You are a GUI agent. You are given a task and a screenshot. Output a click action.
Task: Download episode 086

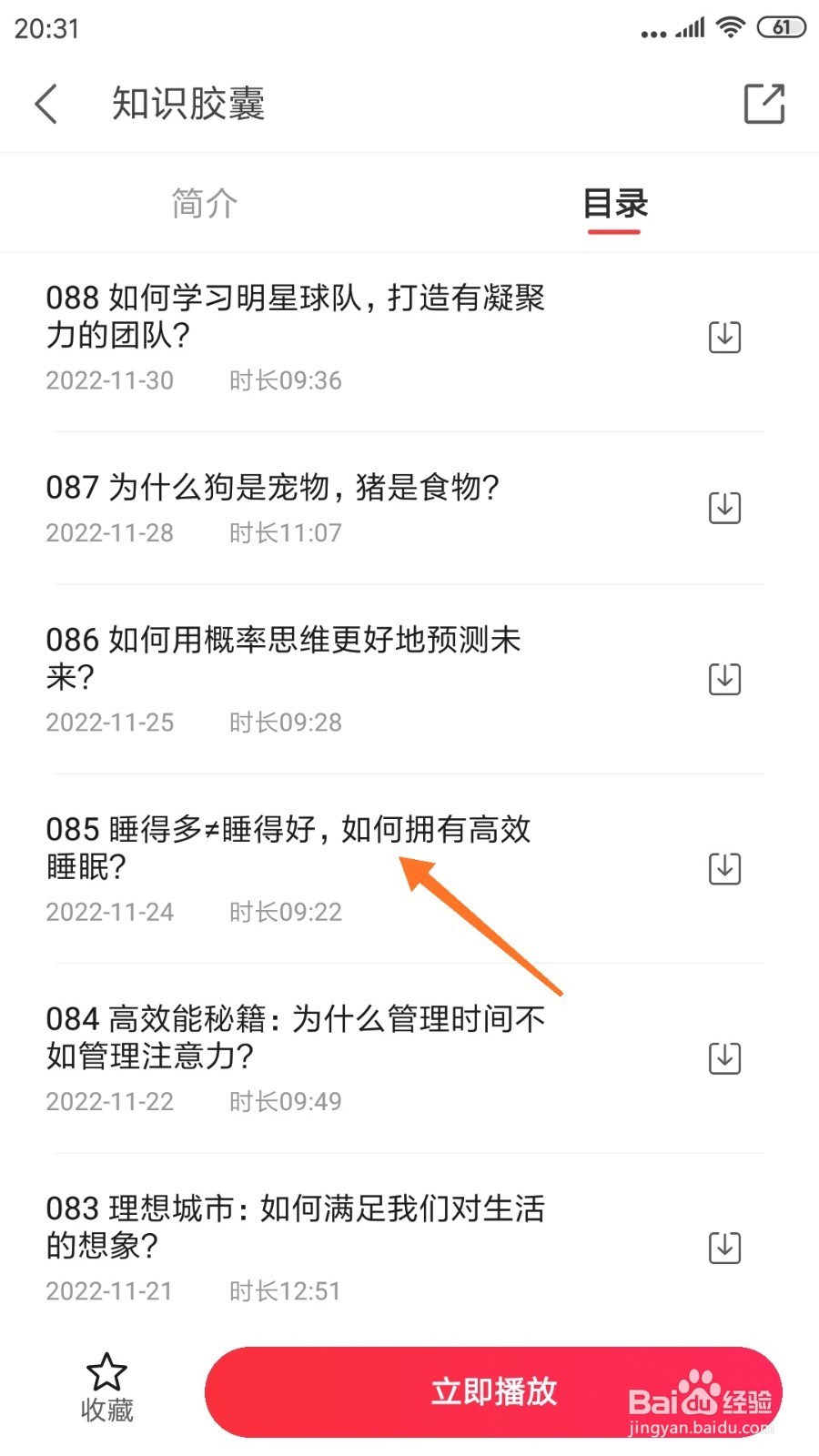[x=724, y=678]
